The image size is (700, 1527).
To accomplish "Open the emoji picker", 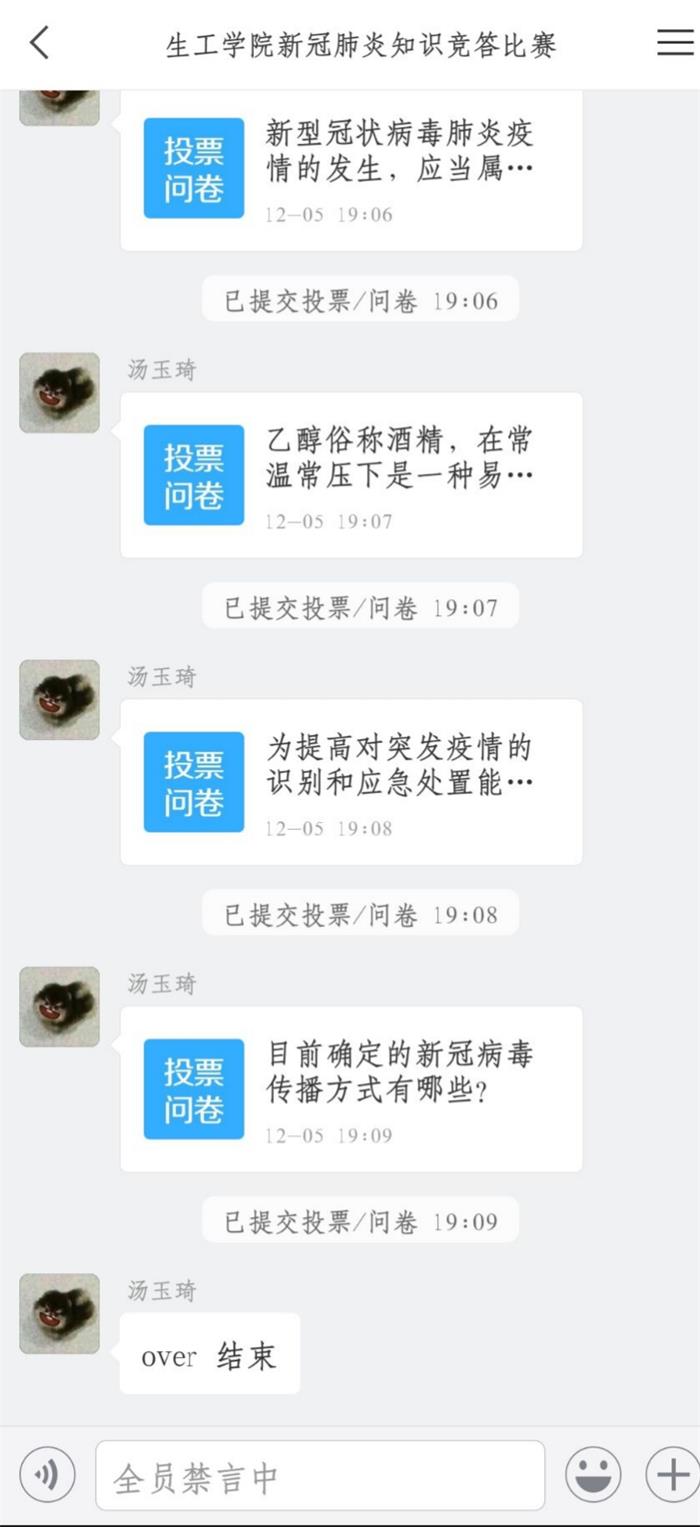I will [x=593, y=1475].
